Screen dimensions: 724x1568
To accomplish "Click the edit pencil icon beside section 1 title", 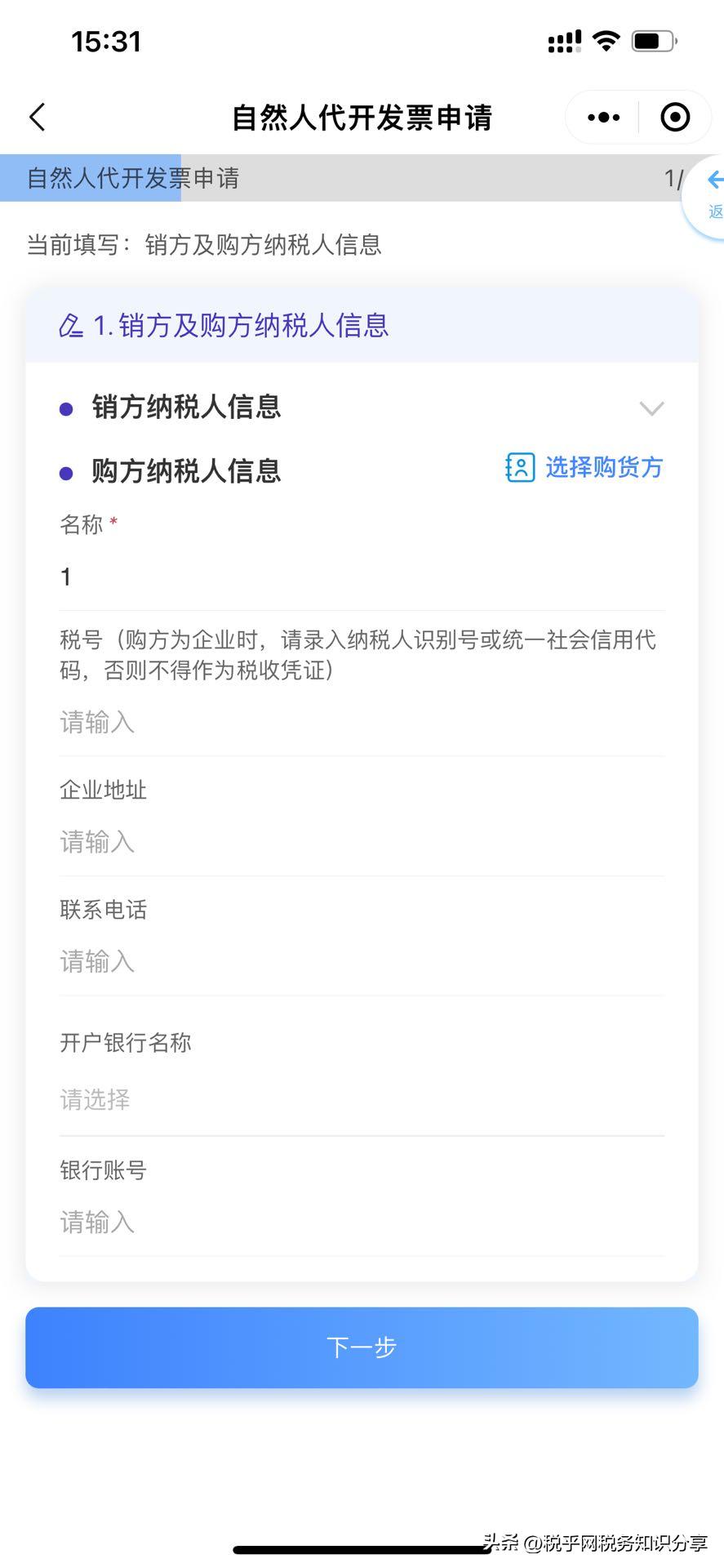I will 72,326.
